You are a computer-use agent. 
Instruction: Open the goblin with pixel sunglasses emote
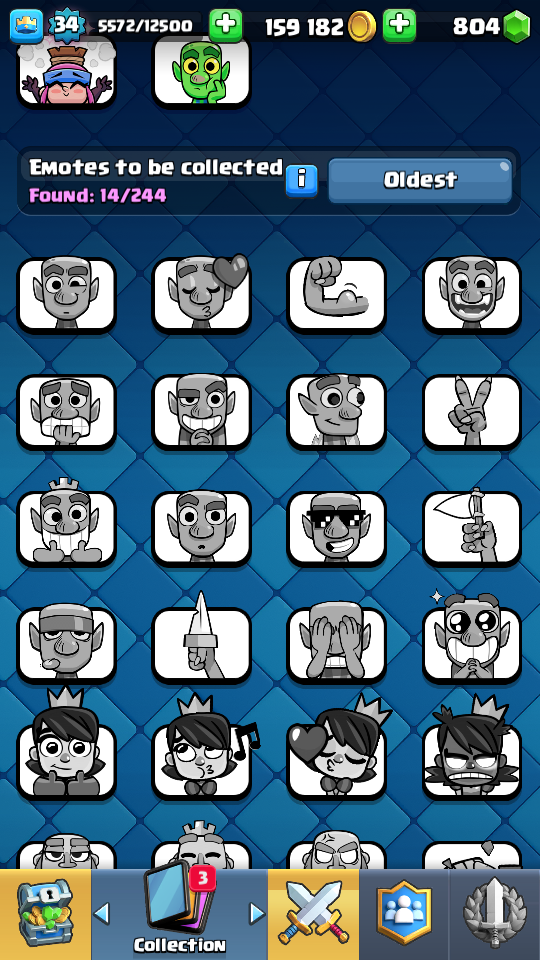point(337,528)
